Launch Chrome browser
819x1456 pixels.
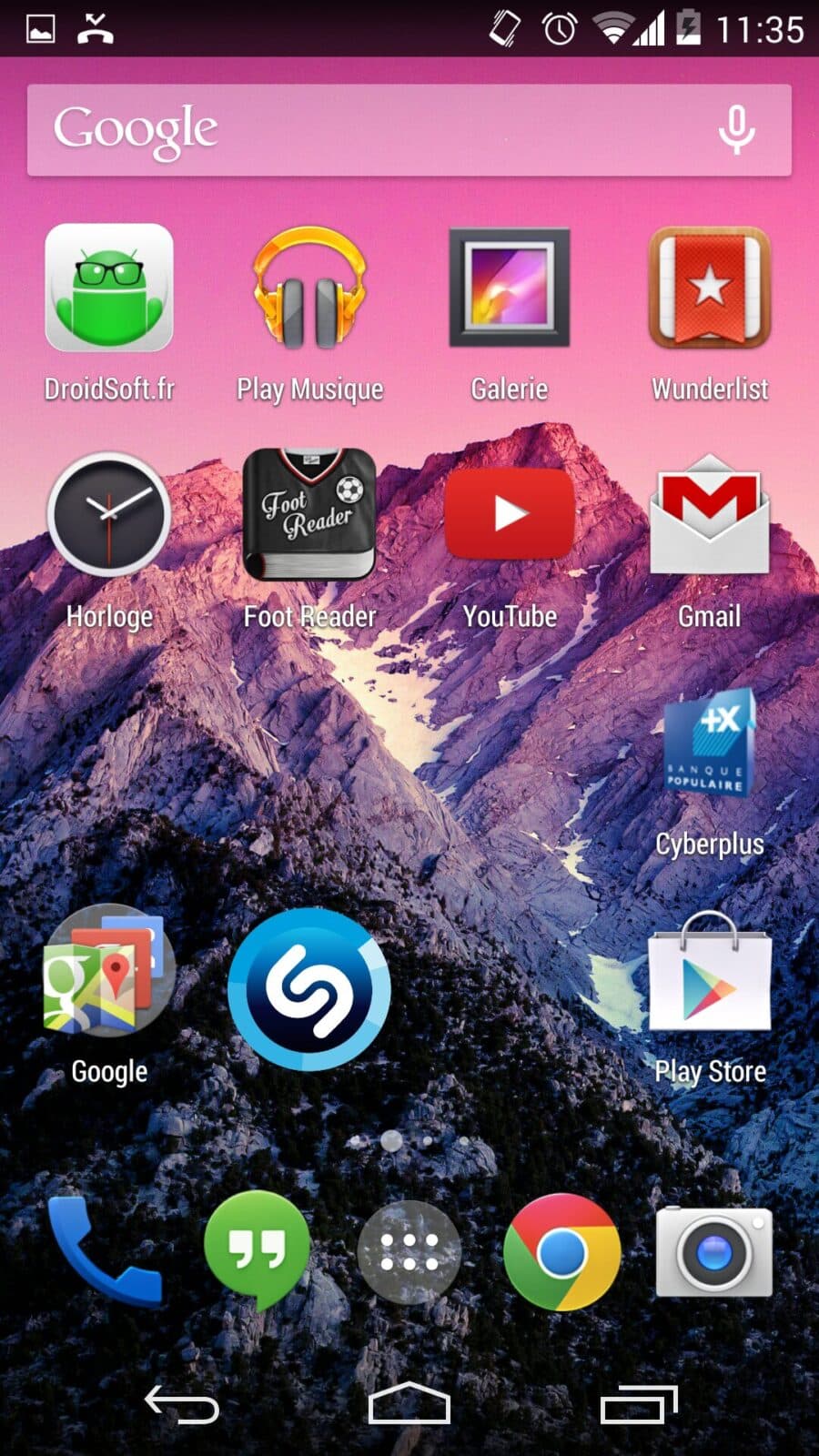coord(561,1253)
